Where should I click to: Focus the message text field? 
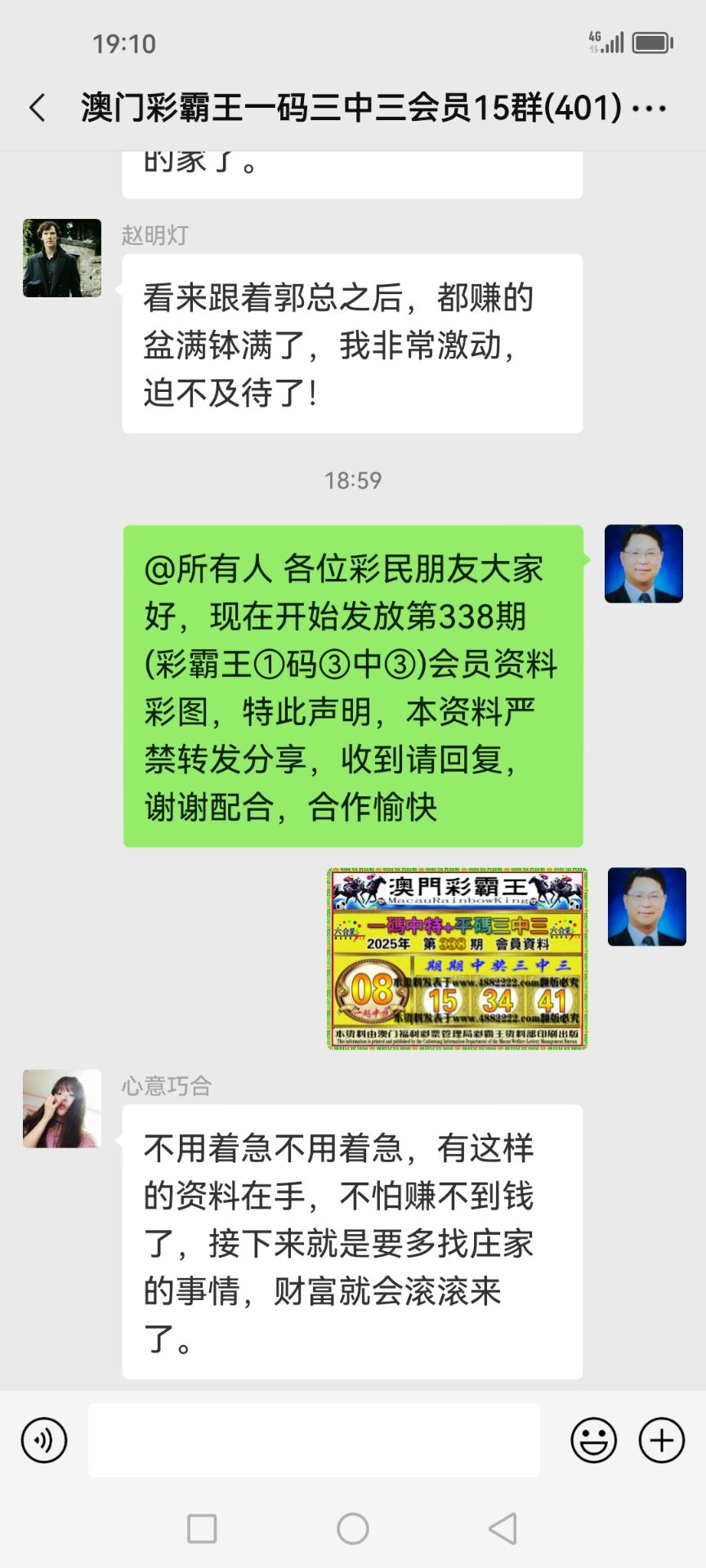314,1441
